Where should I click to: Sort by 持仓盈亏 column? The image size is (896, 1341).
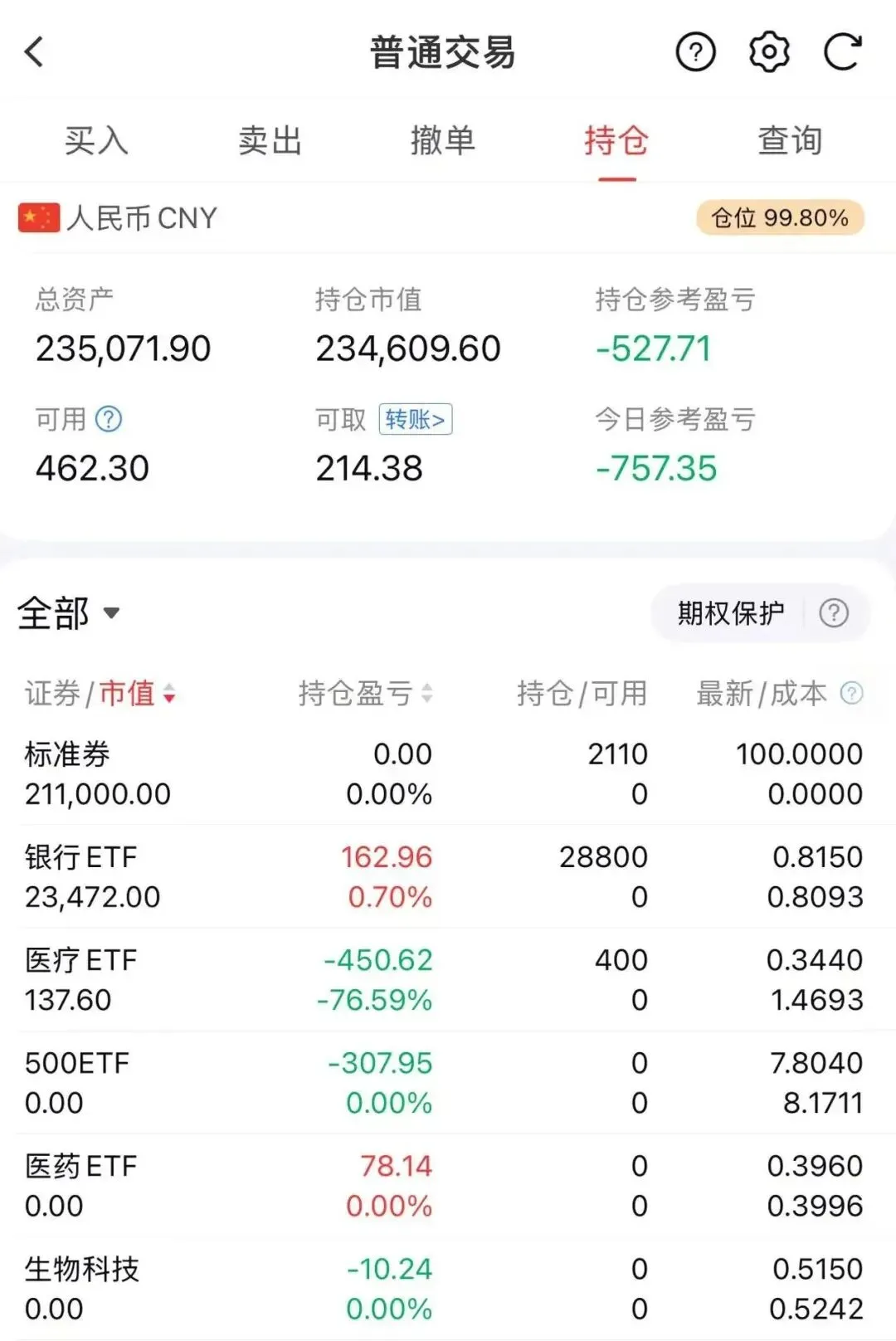(366, 693)
